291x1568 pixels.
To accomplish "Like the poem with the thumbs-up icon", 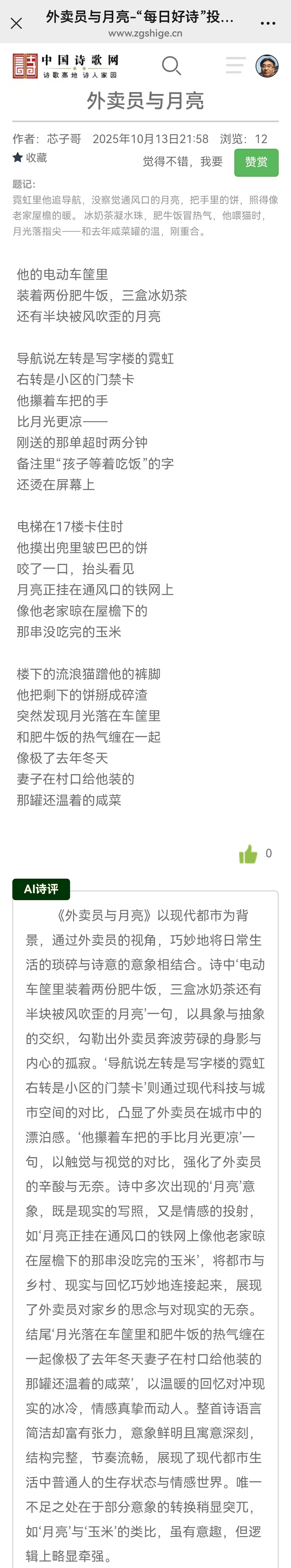I will (248, 854).
